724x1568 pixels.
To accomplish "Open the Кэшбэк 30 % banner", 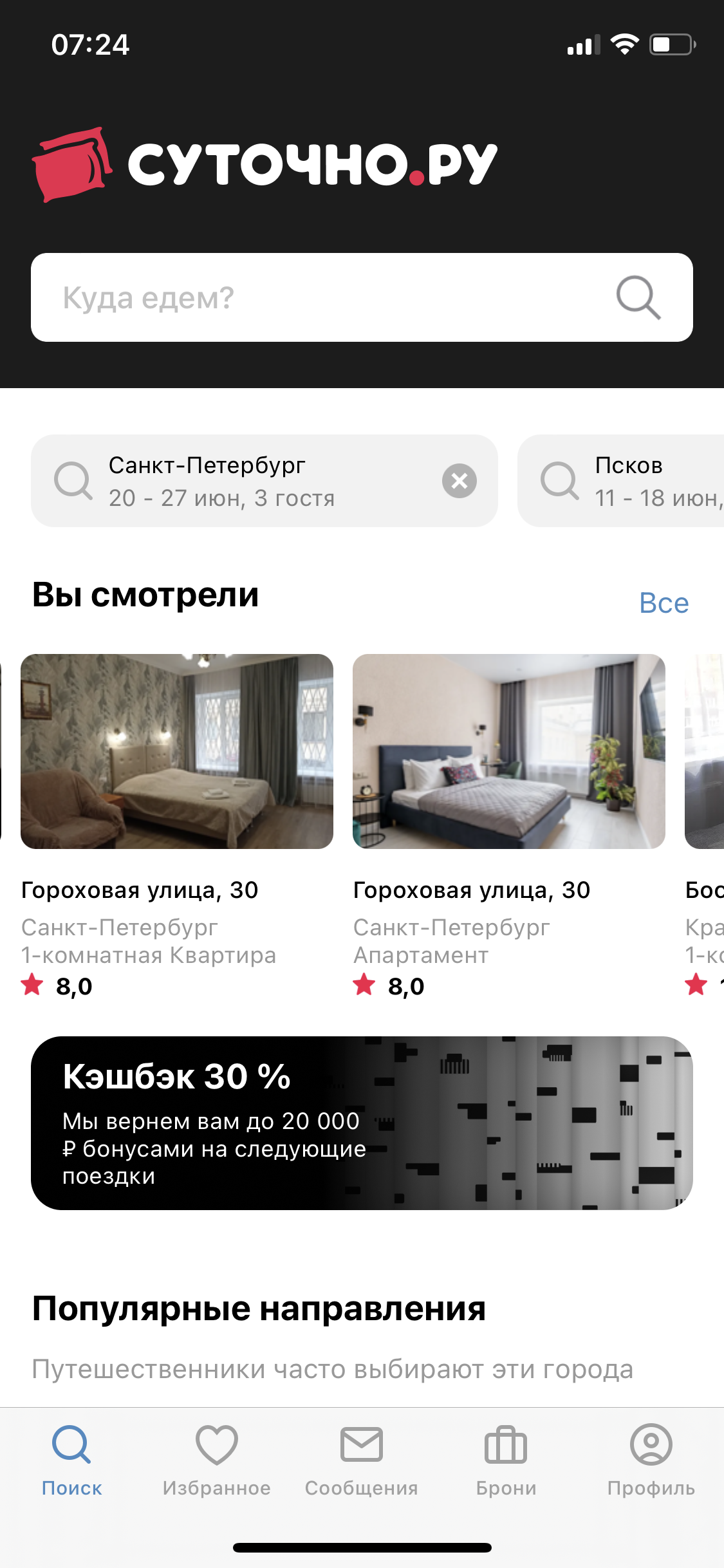I will point(362,1123).
